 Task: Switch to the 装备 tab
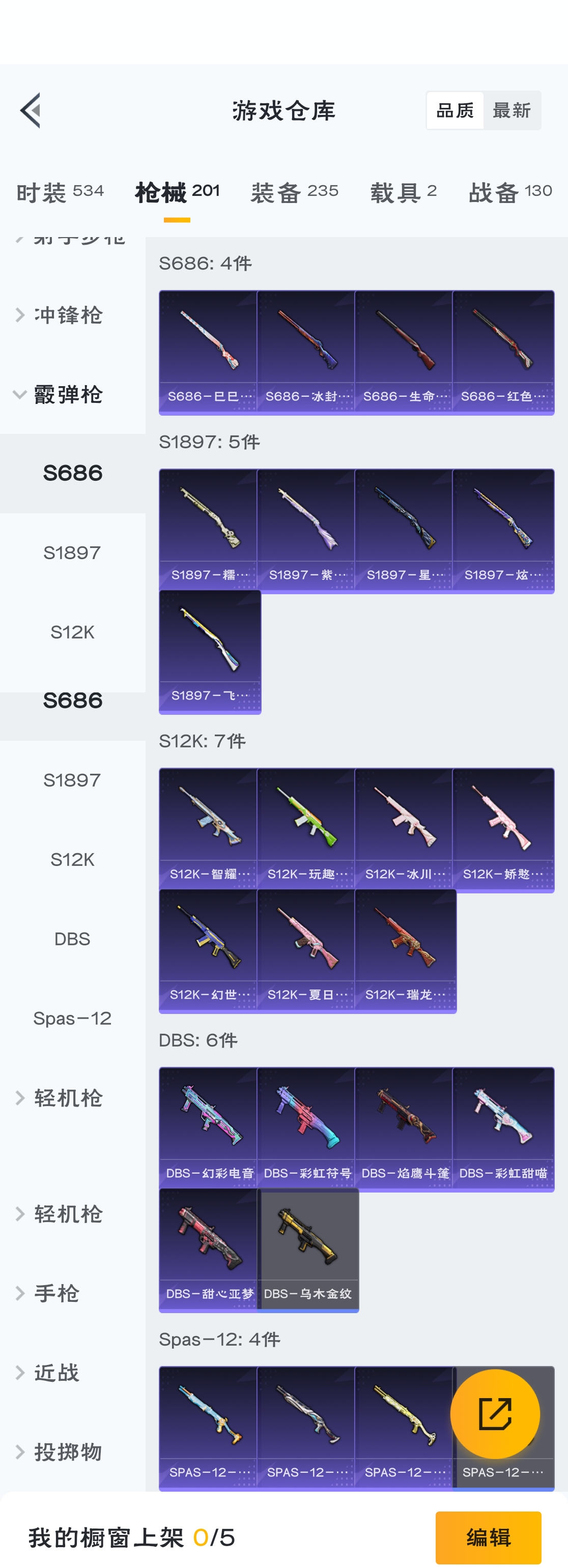294,192
